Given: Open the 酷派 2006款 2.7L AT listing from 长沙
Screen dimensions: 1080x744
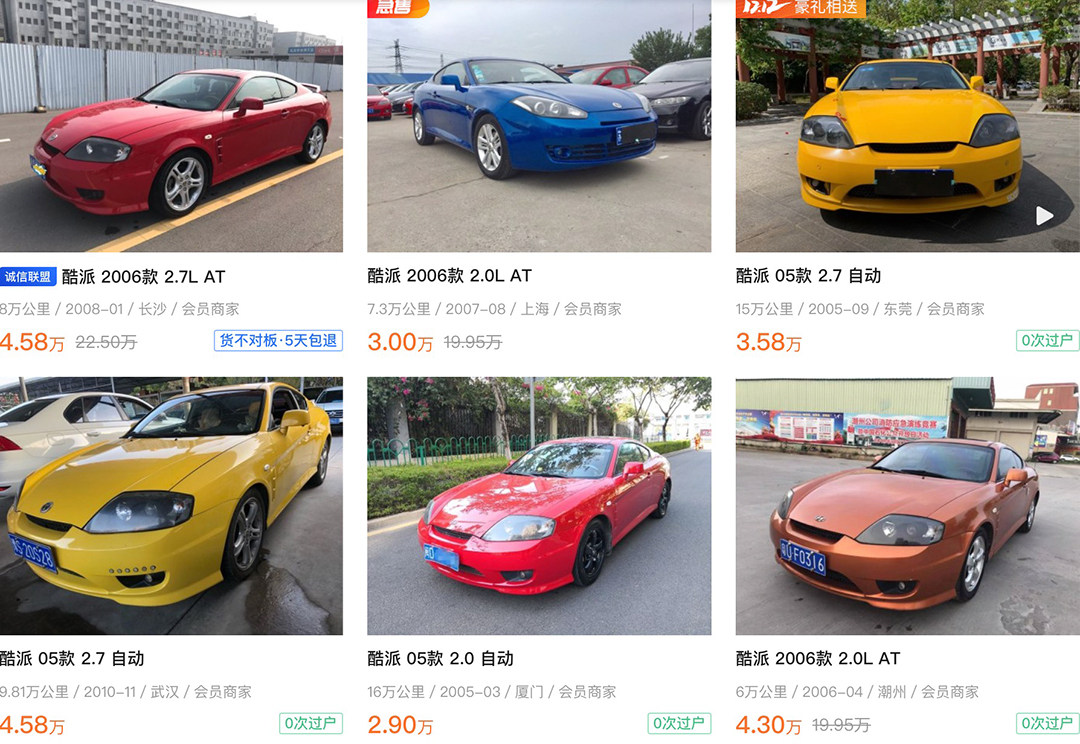Looking at the screenshot, I should click(143, 277).
